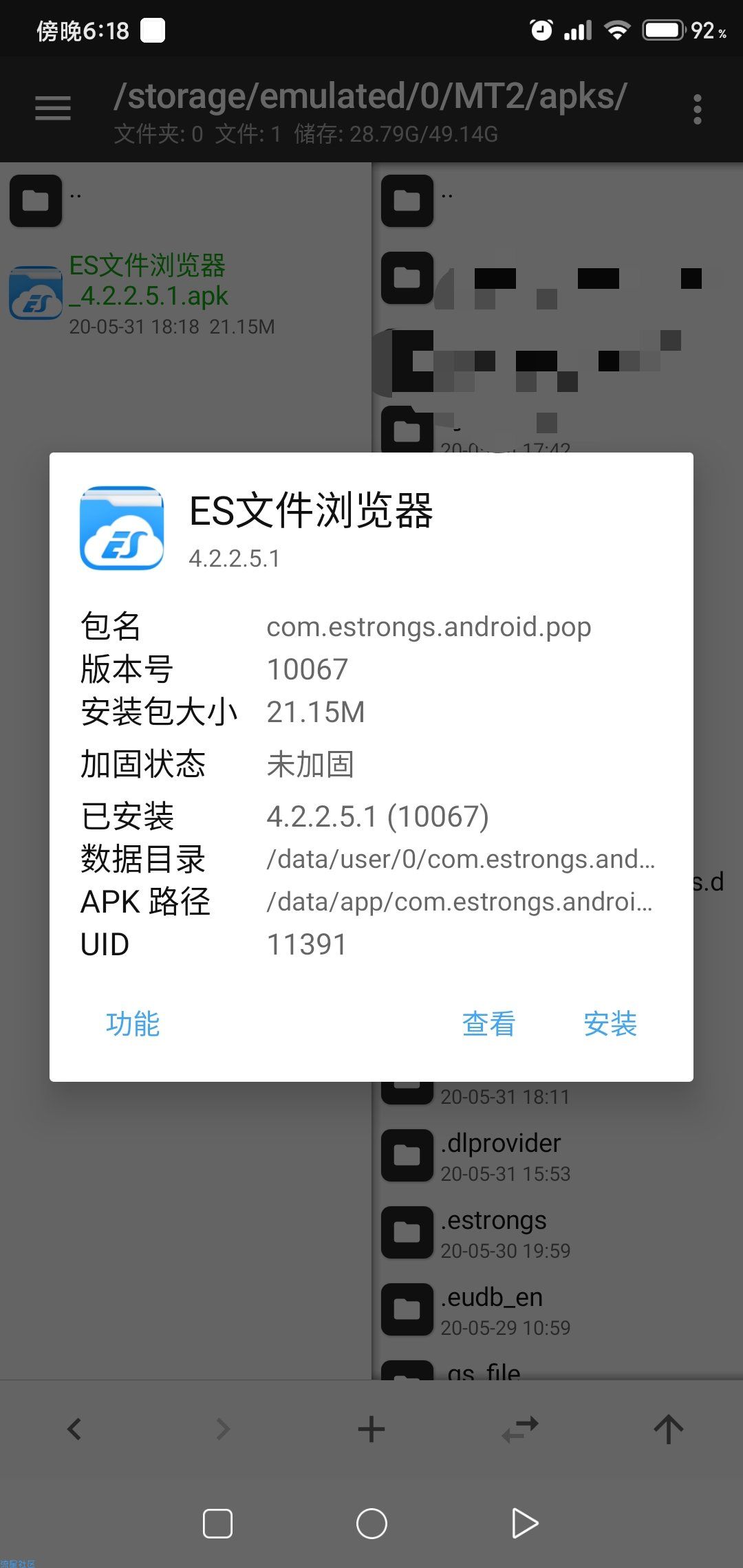Tap the 安装 button in the dialog
The height and width of the screenshot is (1568, 743).
(x=610, y=1024)
